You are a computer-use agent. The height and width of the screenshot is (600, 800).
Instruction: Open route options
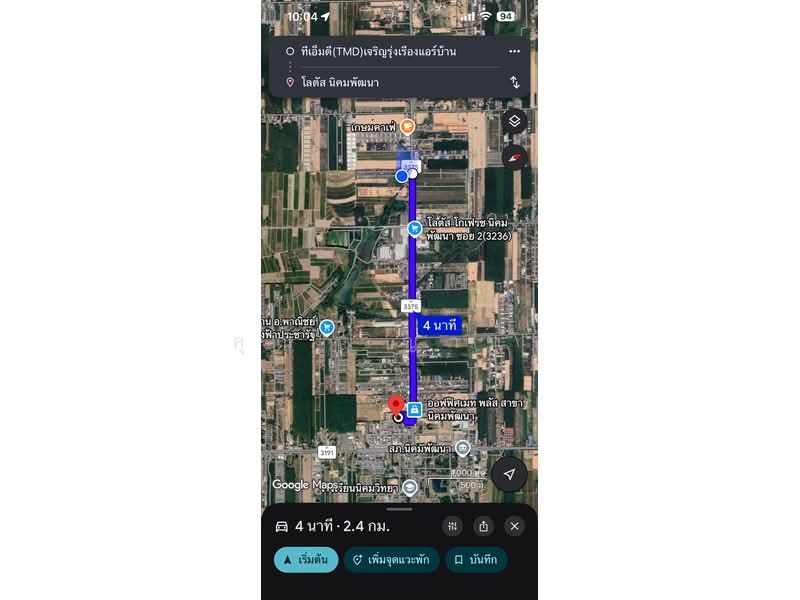click(x=453, y=526)
